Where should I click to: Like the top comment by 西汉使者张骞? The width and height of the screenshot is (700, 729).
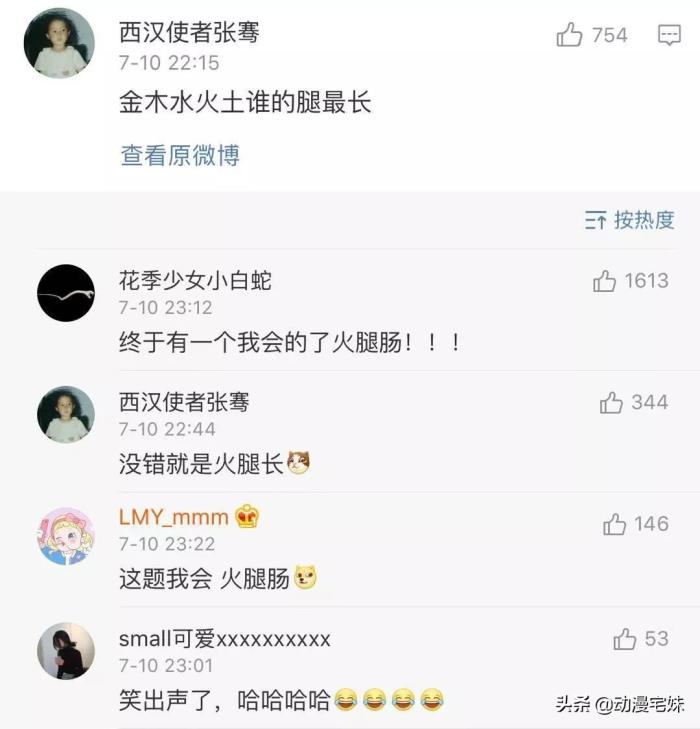[570, 36]
